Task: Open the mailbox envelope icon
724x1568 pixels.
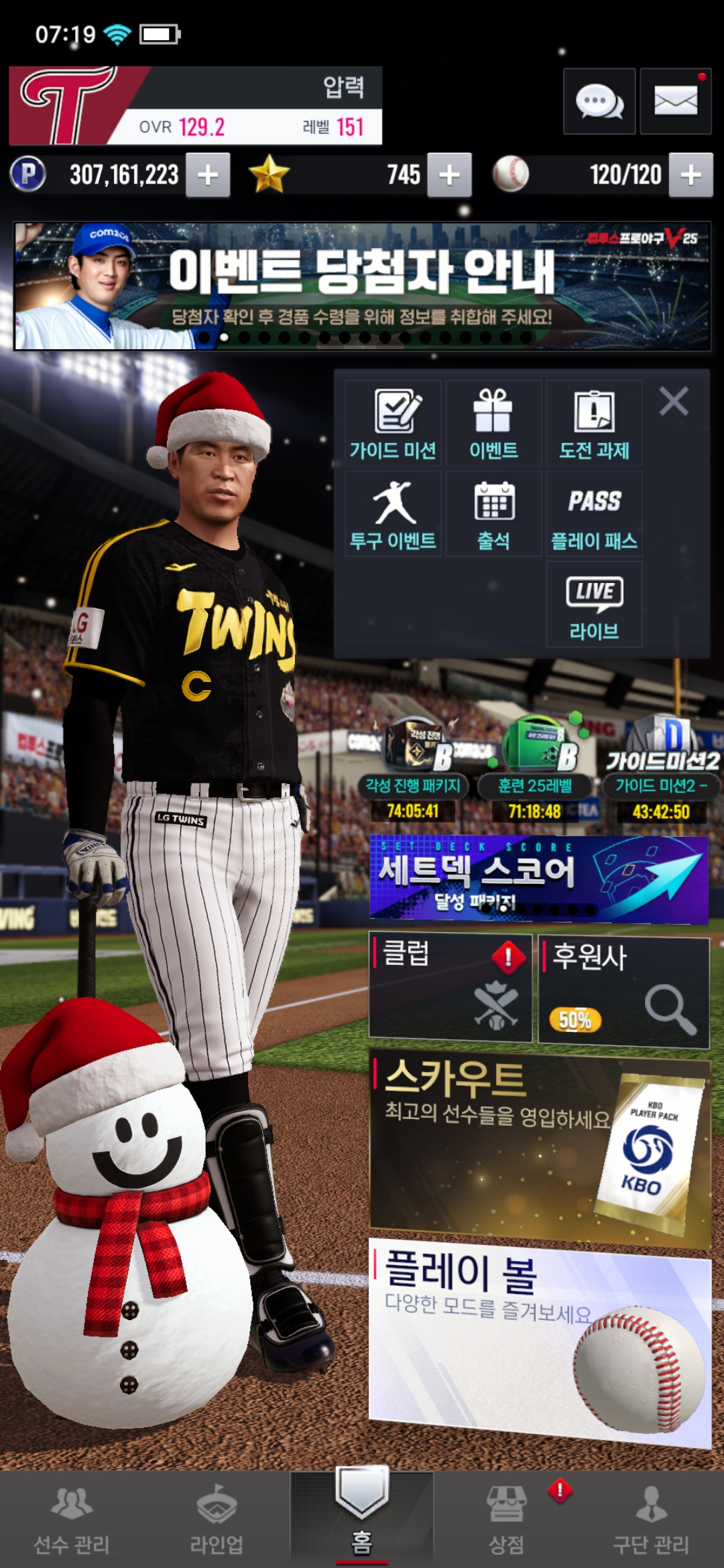Action: pyautogui.click(x=675, y=102)
